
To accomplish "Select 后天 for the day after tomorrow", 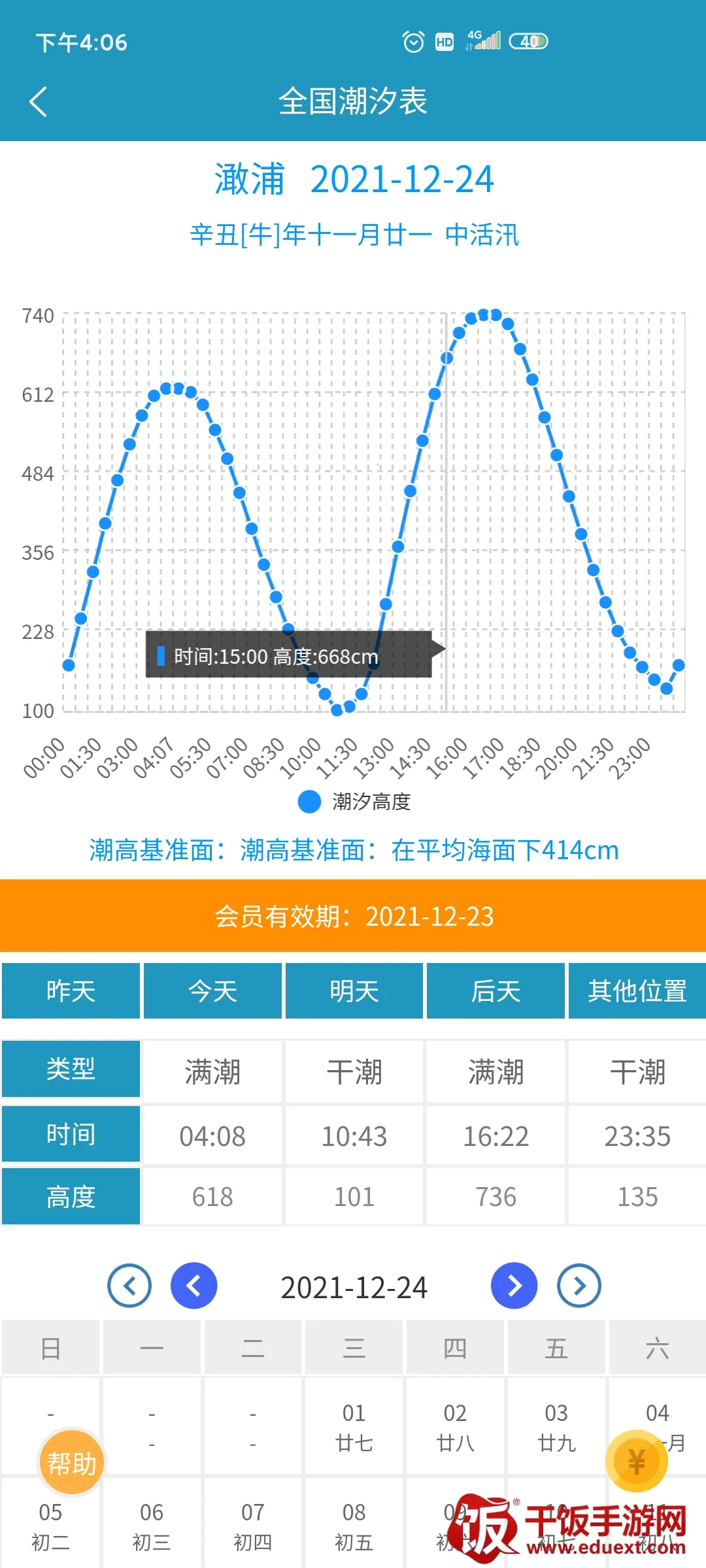I will click(x=496, y=990).
